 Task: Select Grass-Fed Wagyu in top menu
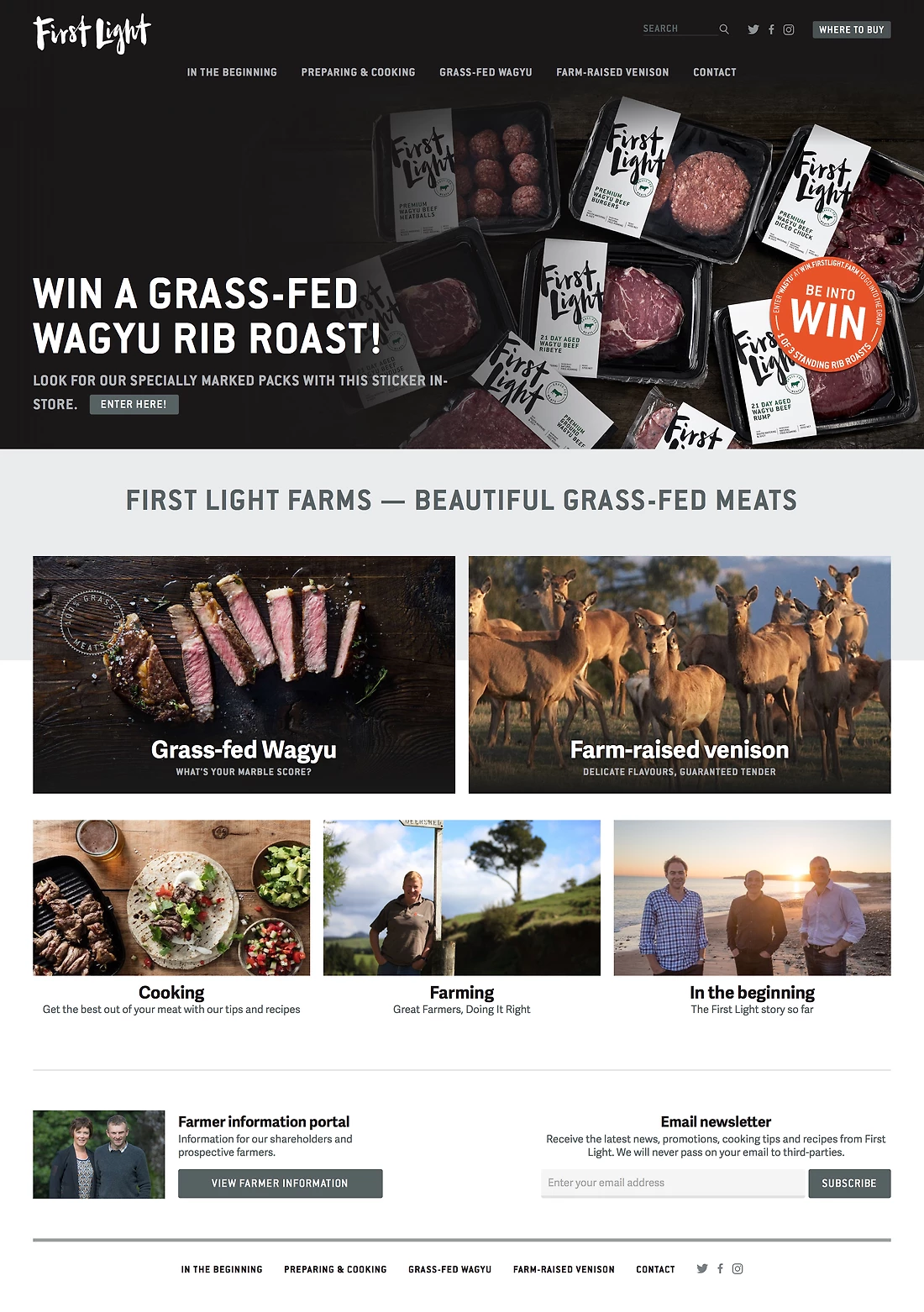click(486, 72)
